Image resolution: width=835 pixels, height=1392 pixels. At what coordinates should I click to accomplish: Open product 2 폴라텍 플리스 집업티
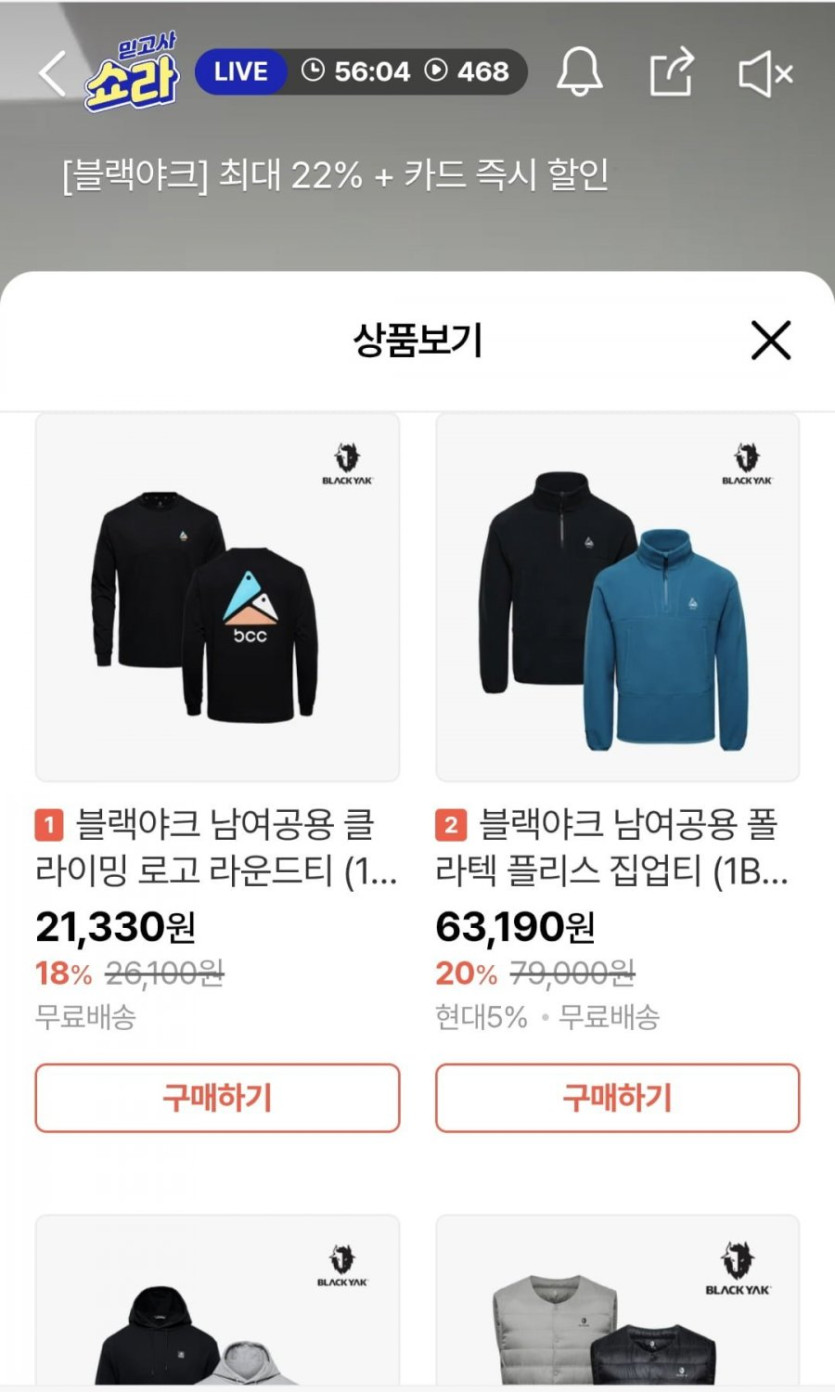click(x=617, y=597)
